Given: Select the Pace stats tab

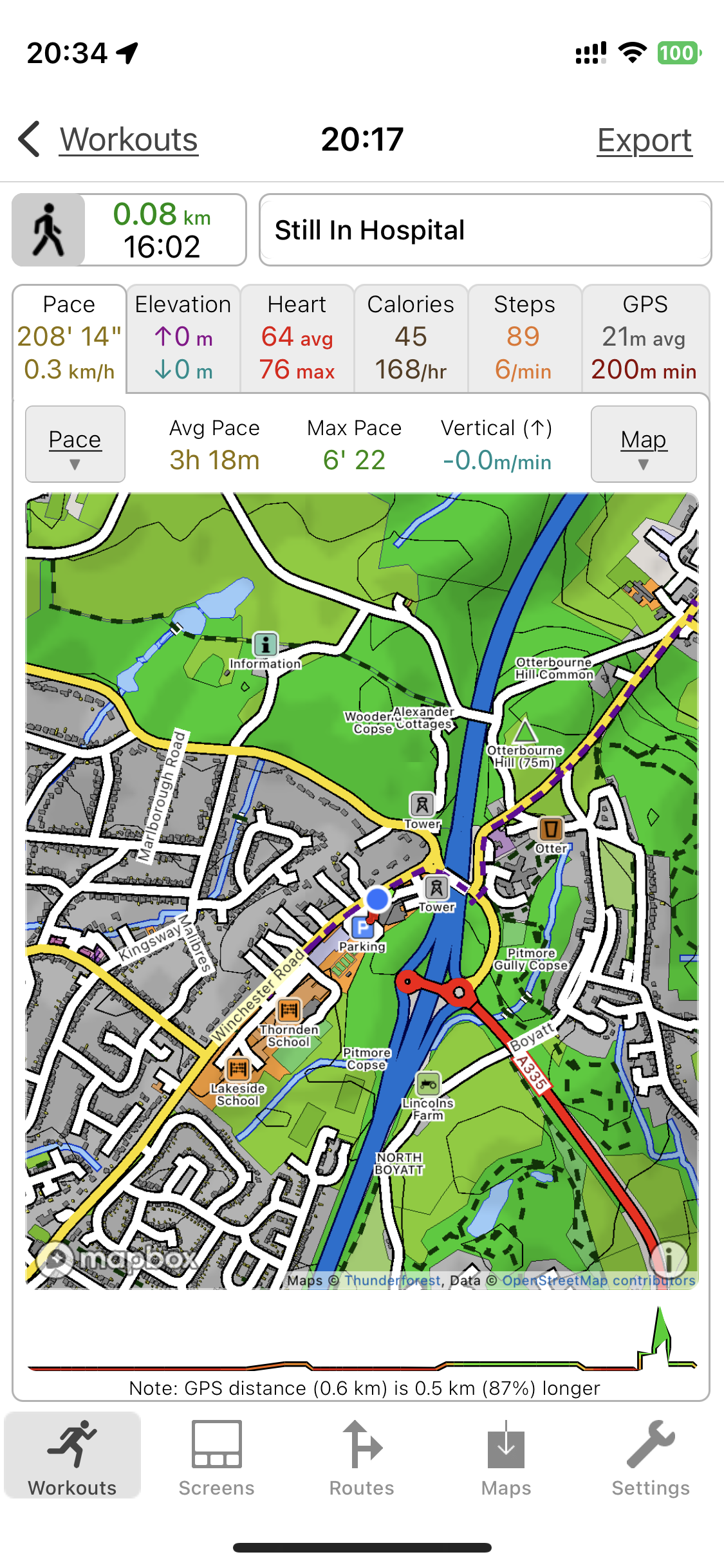Looking at the screenshot, I should pyautogui.click(x=70, y=338).
